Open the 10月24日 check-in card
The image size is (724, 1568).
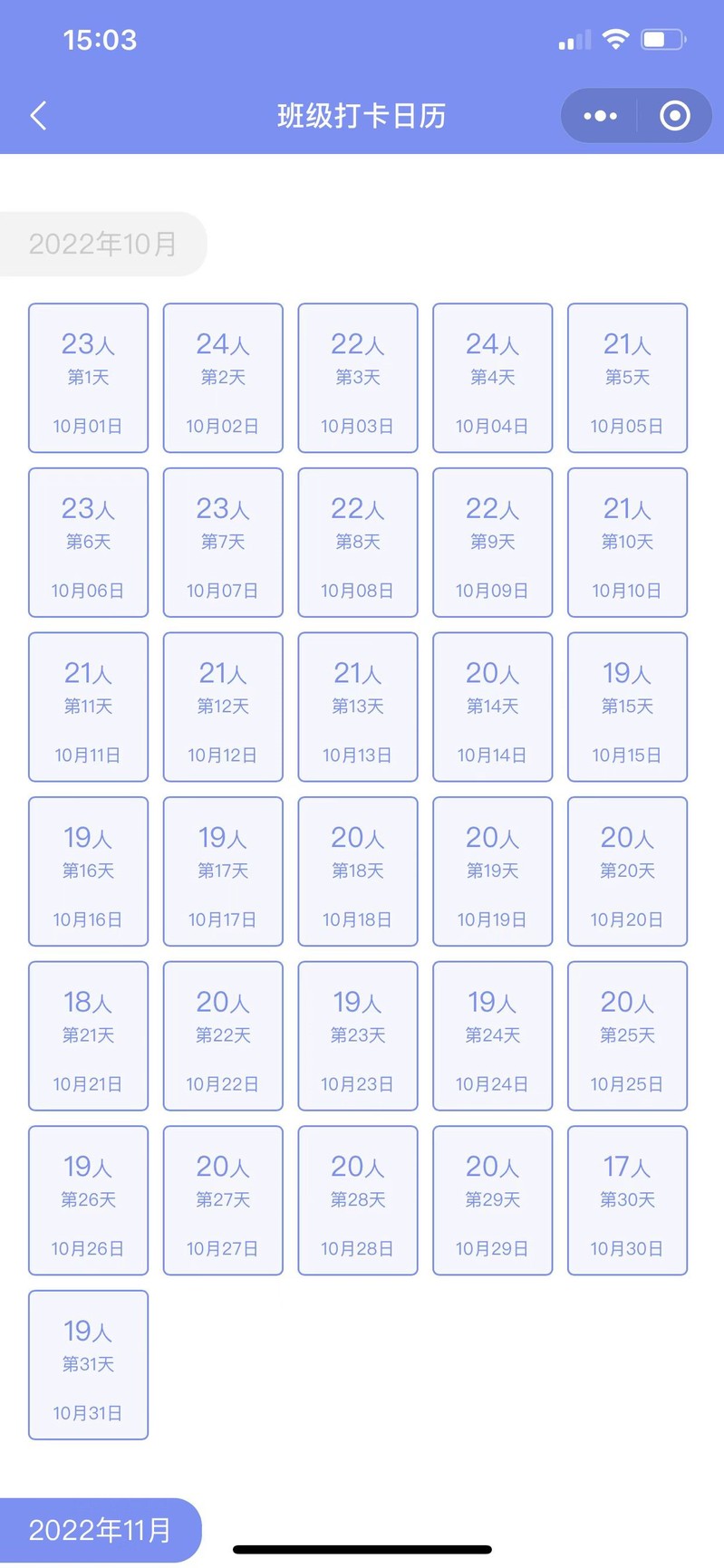(x=492, y=1035)
